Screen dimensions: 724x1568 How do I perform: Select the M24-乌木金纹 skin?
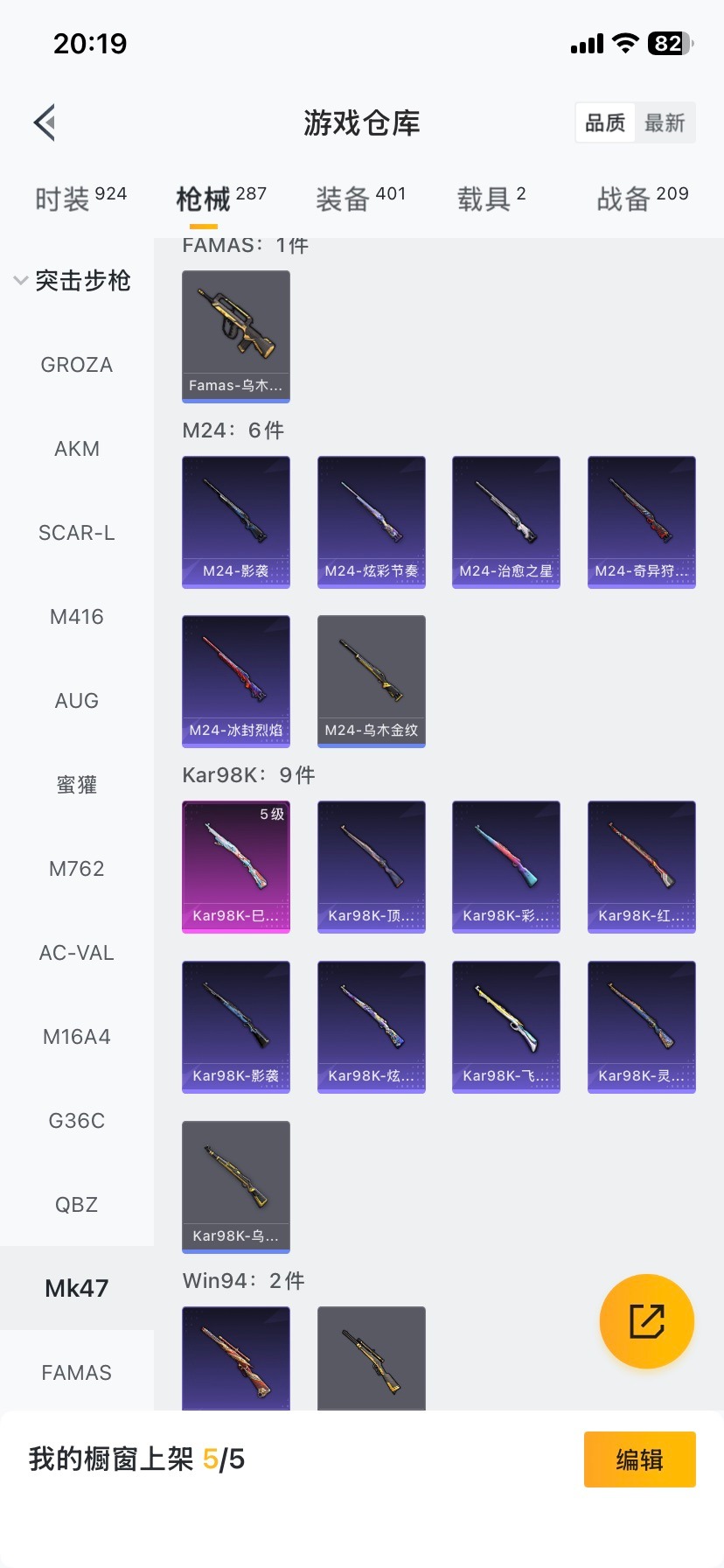pyautogui.click(x=371, y=681)
